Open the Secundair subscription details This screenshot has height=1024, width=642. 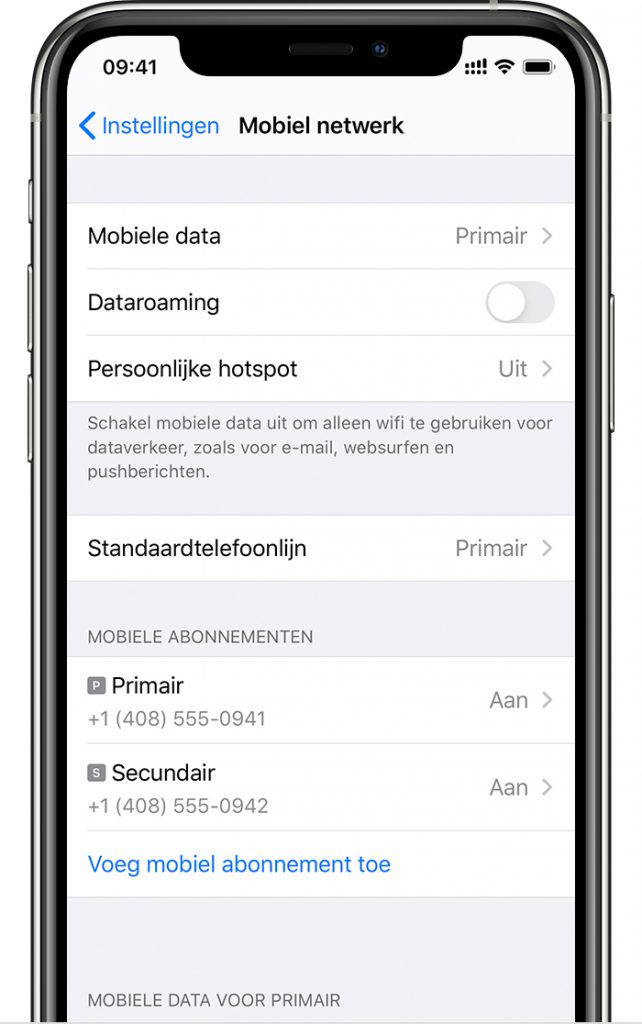320,787
